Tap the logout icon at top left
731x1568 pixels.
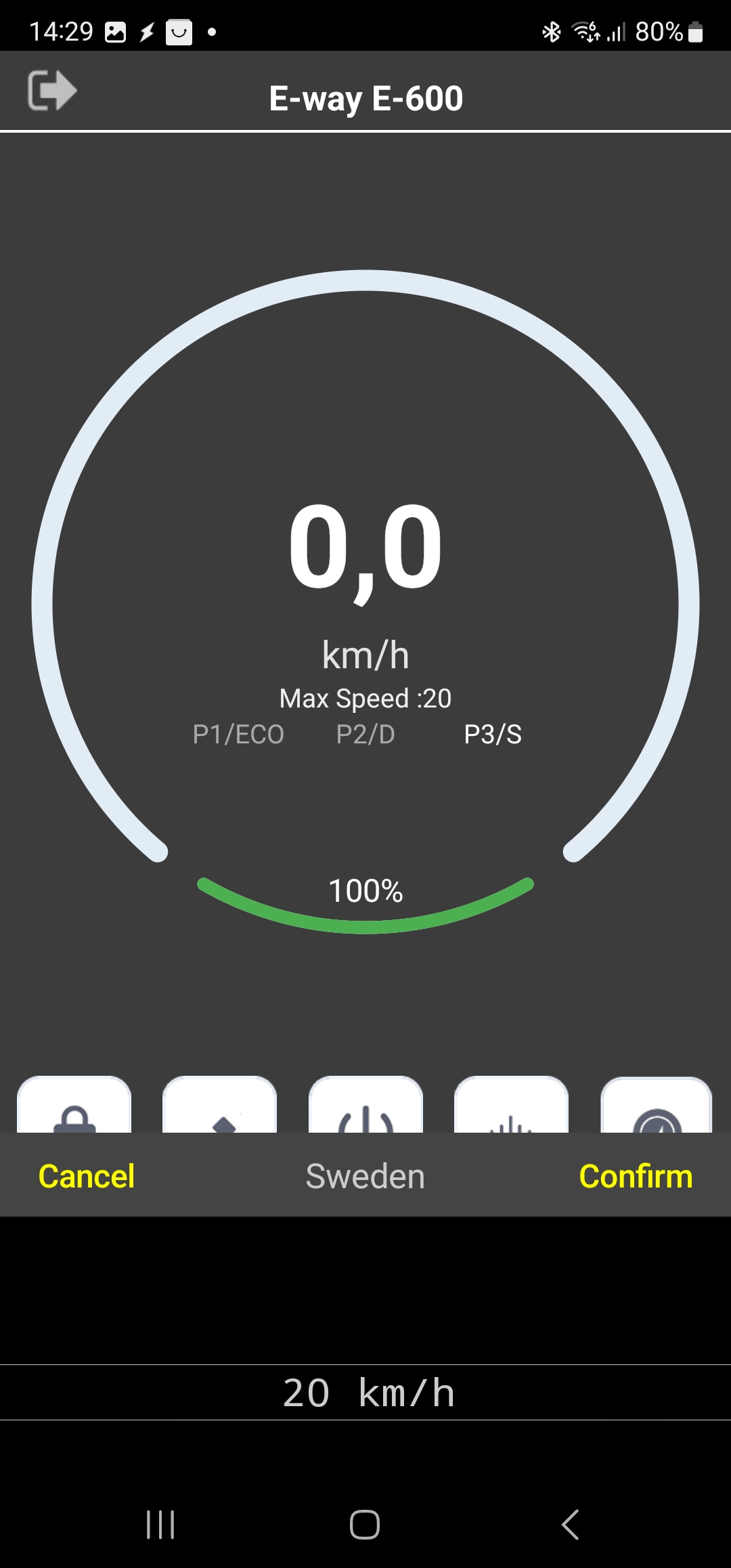click(53, 90)
